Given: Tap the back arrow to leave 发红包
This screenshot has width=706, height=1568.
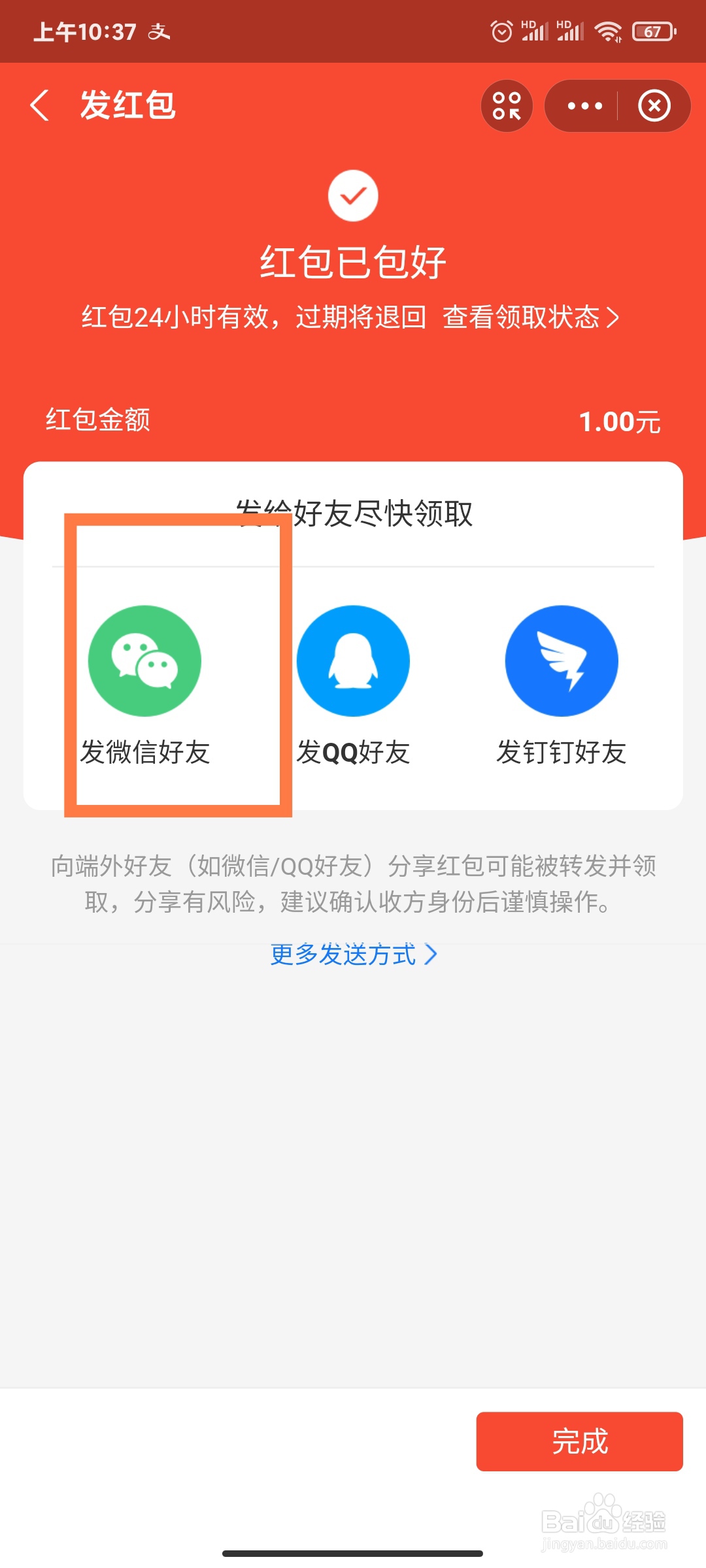Looking at the screenshot, I should tap(41, 106).
